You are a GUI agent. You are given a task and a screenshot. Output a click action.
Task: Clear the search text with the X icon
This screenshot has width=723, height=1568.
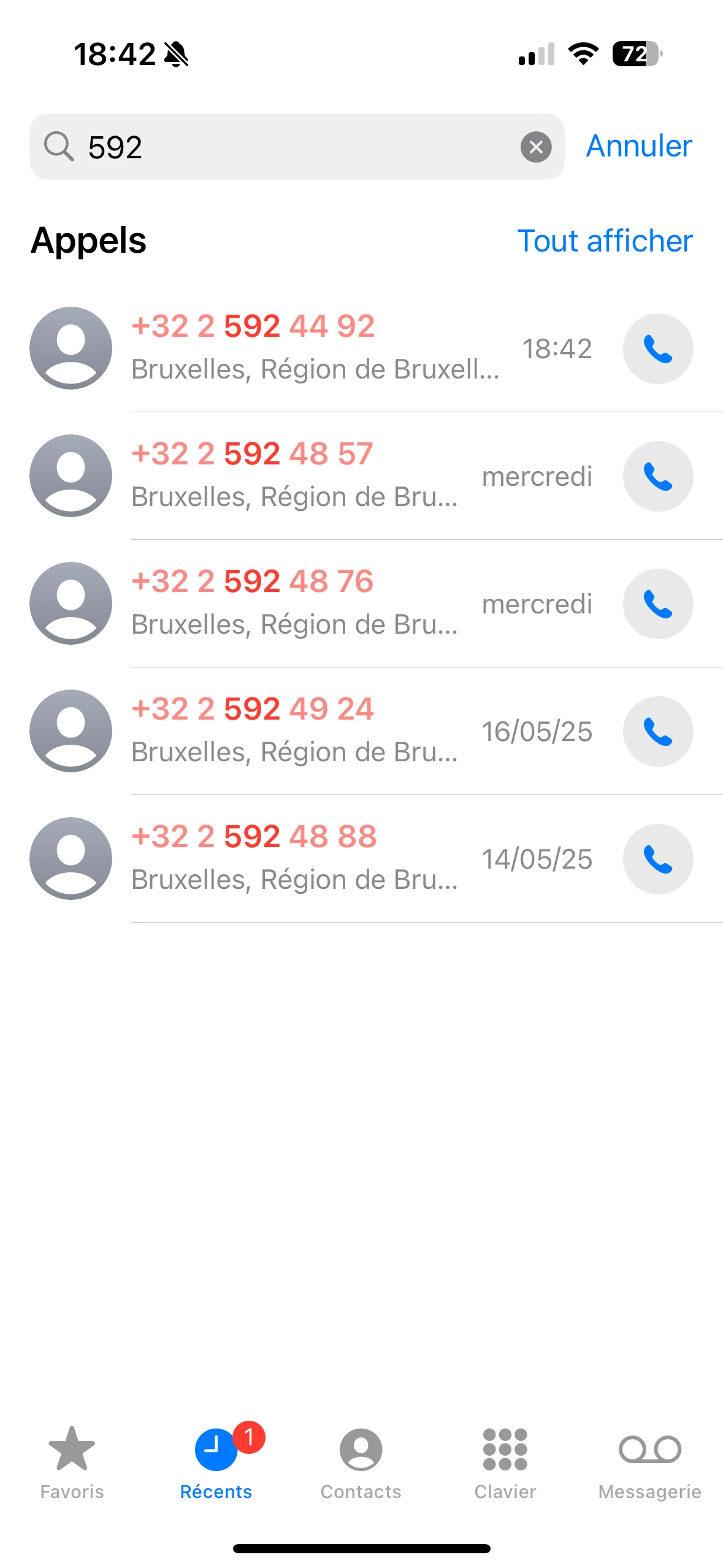(536, 147)
